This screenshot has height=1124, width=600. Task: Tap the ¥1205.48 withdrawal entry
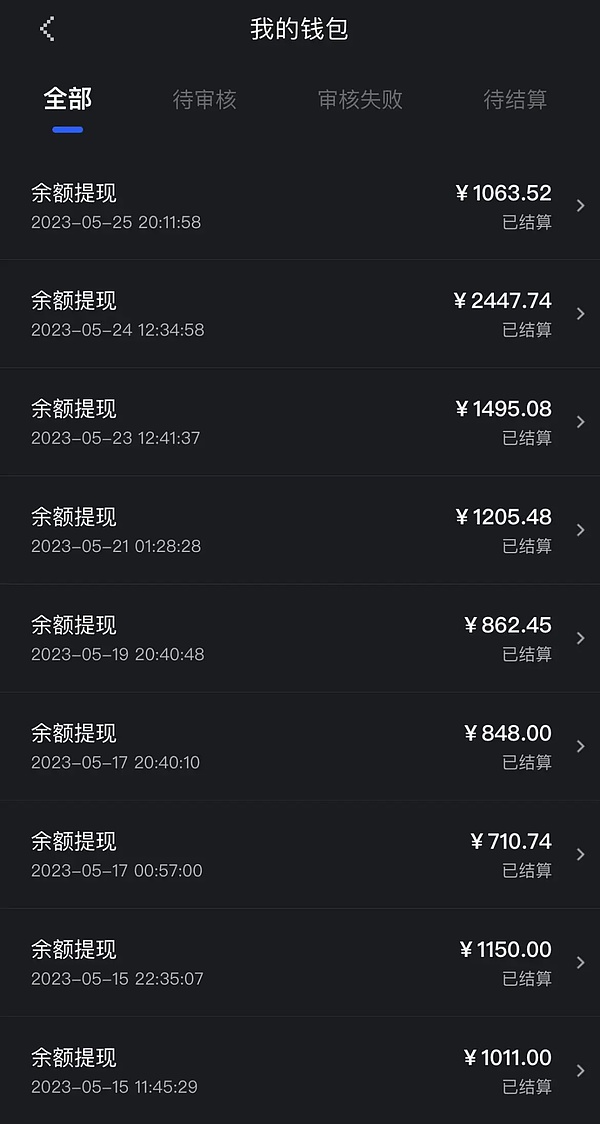pyautogui.click(x=300, y=530)
